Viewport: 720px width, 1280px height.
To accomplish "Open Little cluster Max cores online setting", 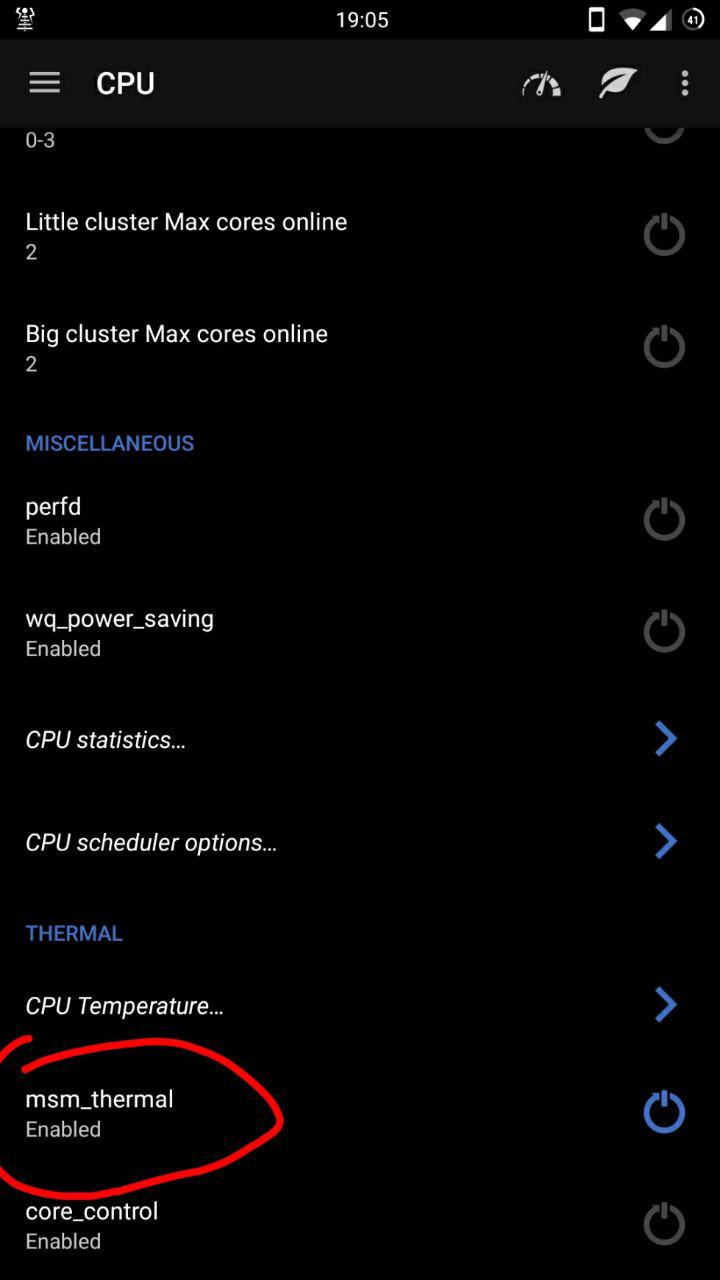I will (x=186, y=235).
